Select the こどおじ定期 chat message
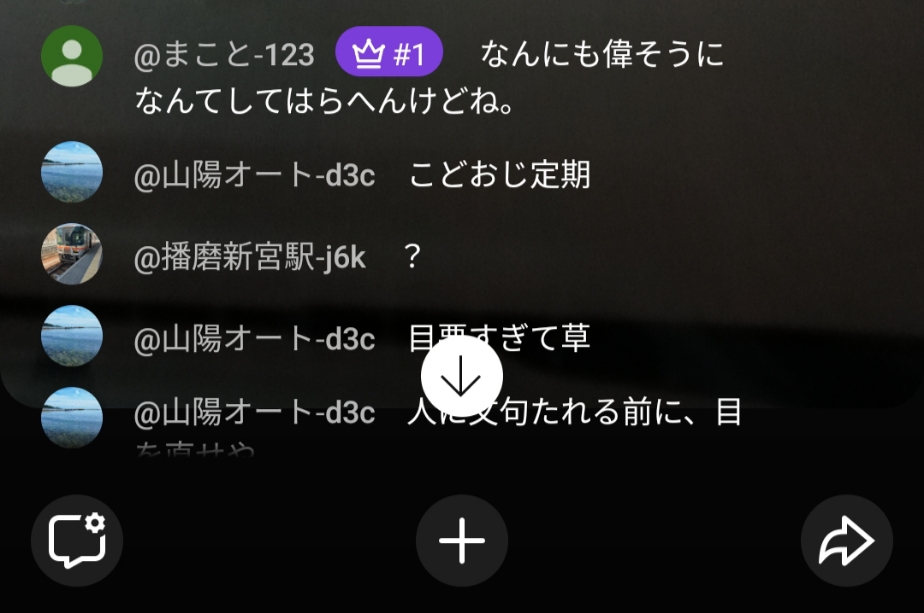This screenshot has height=613, width=924. (500, 176)
